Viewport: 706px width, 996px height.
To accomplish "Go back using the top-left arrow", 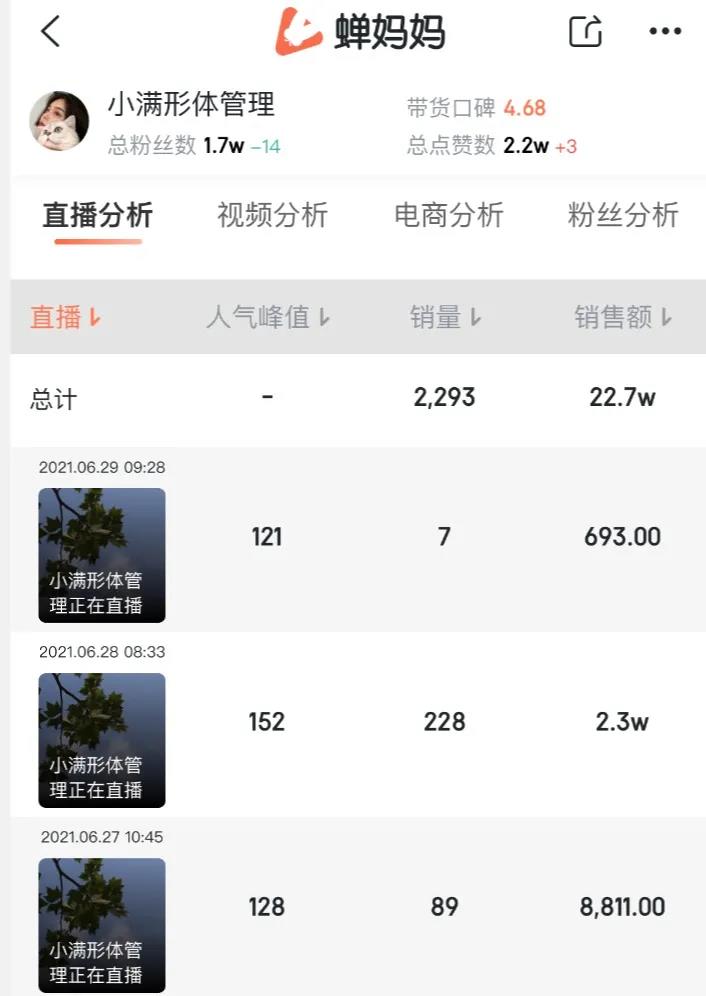I will [x=51, y=32].
